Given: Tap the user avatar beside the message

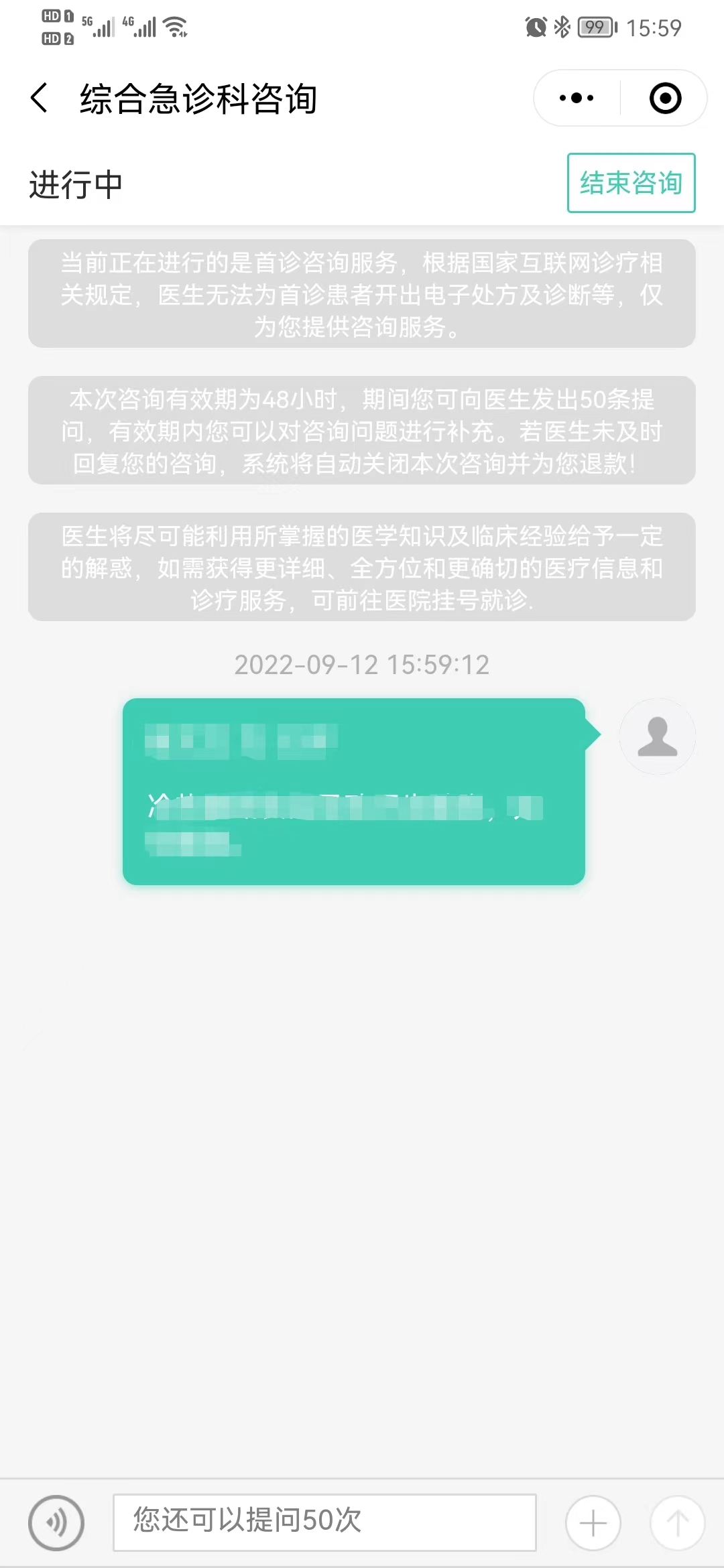Looking at the screenshot, I should pyautogui.click(x=657, y=736).
